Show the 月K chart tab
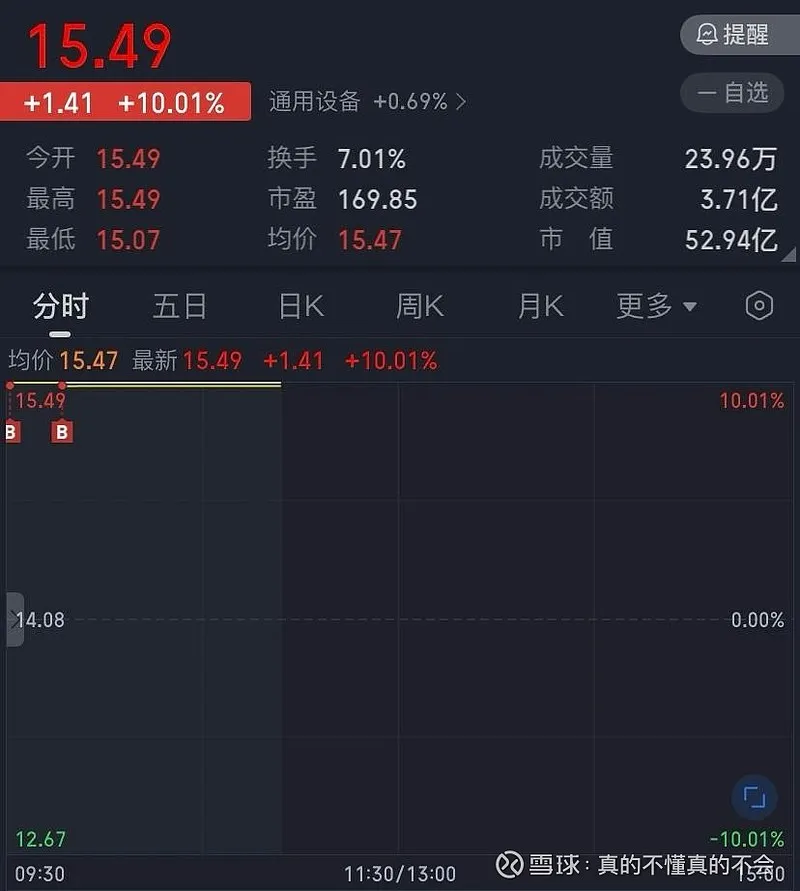 pos(540,306)
